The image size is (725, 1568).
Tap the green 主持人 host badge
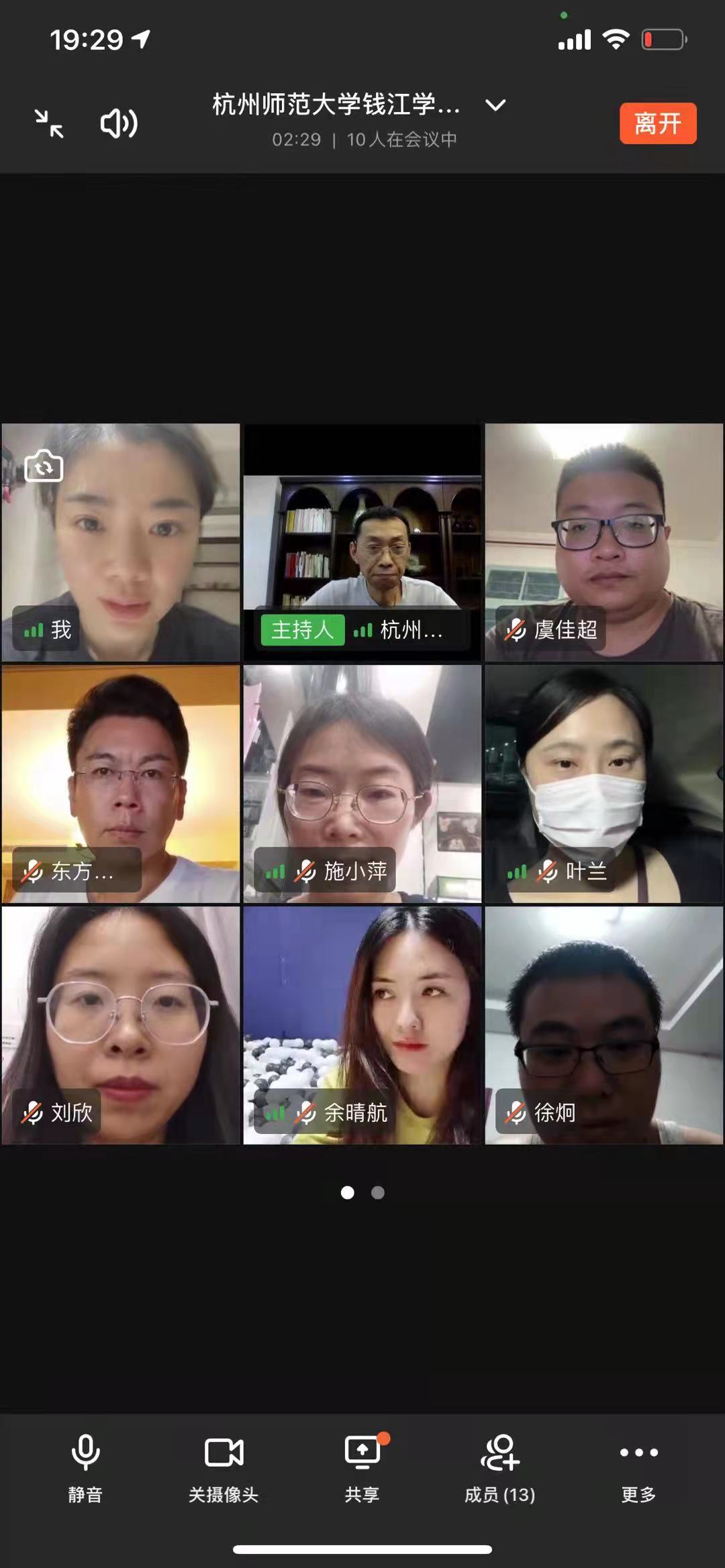tap(301, 631)
